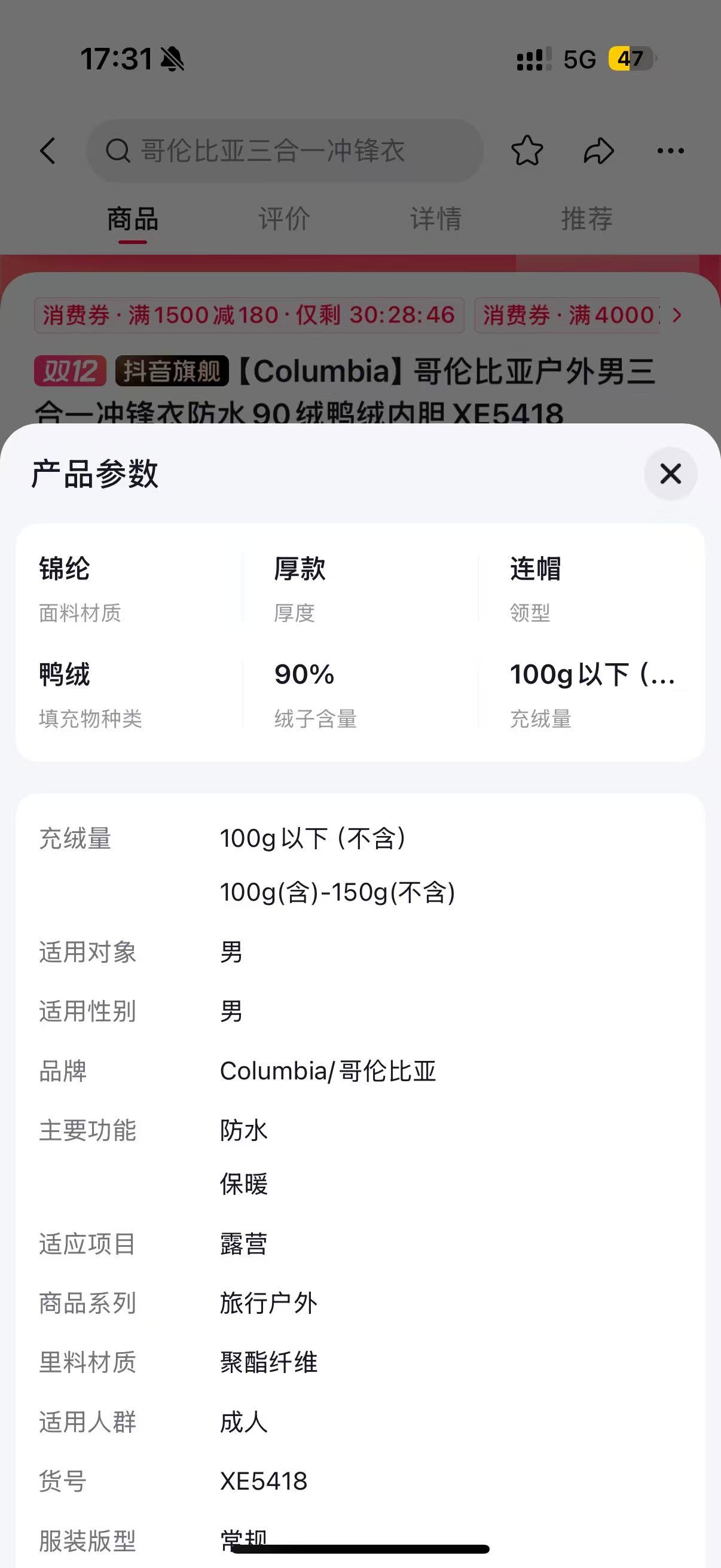
Task: Favorite this product with the star icon
Action: point(527,150)
